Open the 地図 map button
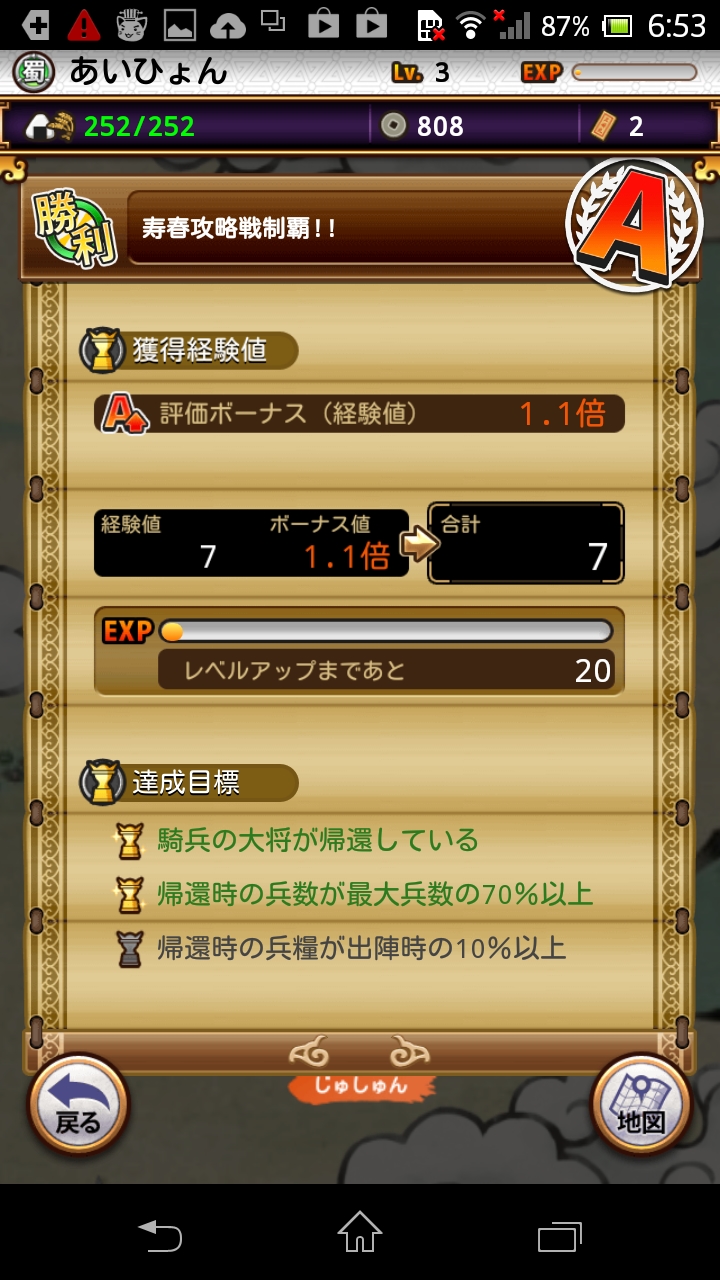 coord(641,1105)
